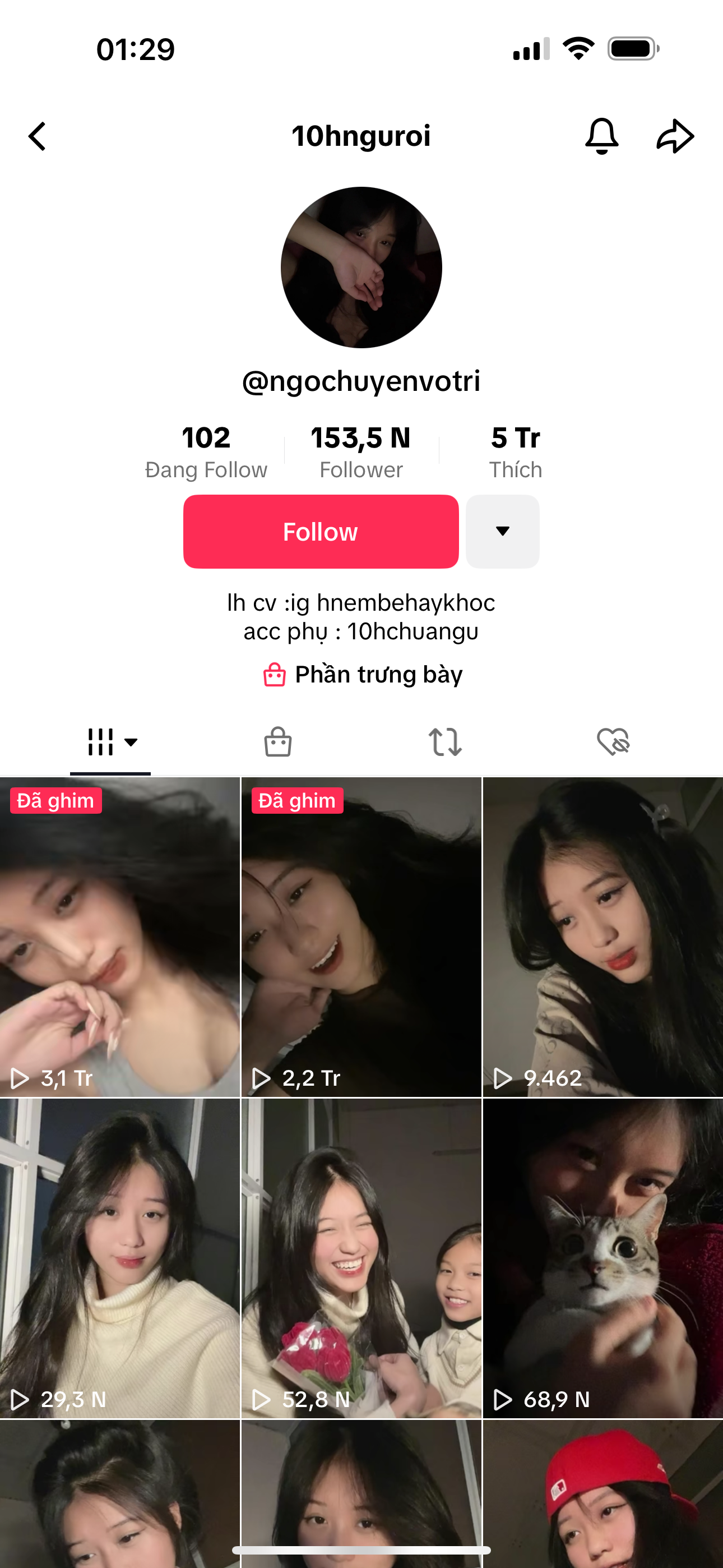The height and width of the screenshot is (1568, 723).
Task: Switch to the shop bag tab
Action: 278,742
